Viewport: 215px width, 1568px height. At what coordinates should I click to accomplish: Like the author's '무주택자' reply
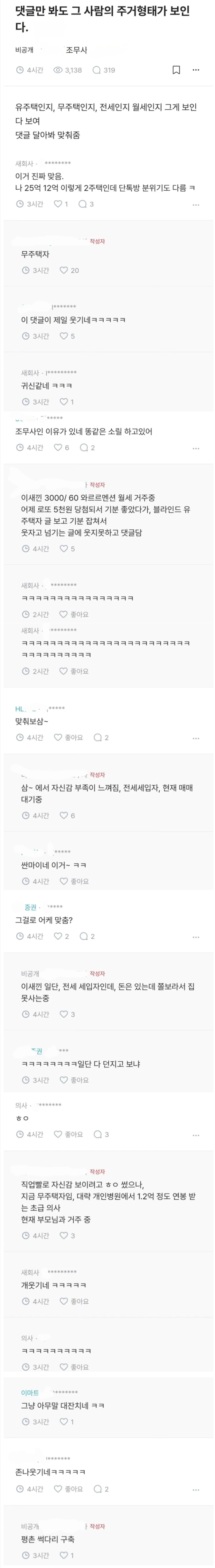(x=69, y=270)
